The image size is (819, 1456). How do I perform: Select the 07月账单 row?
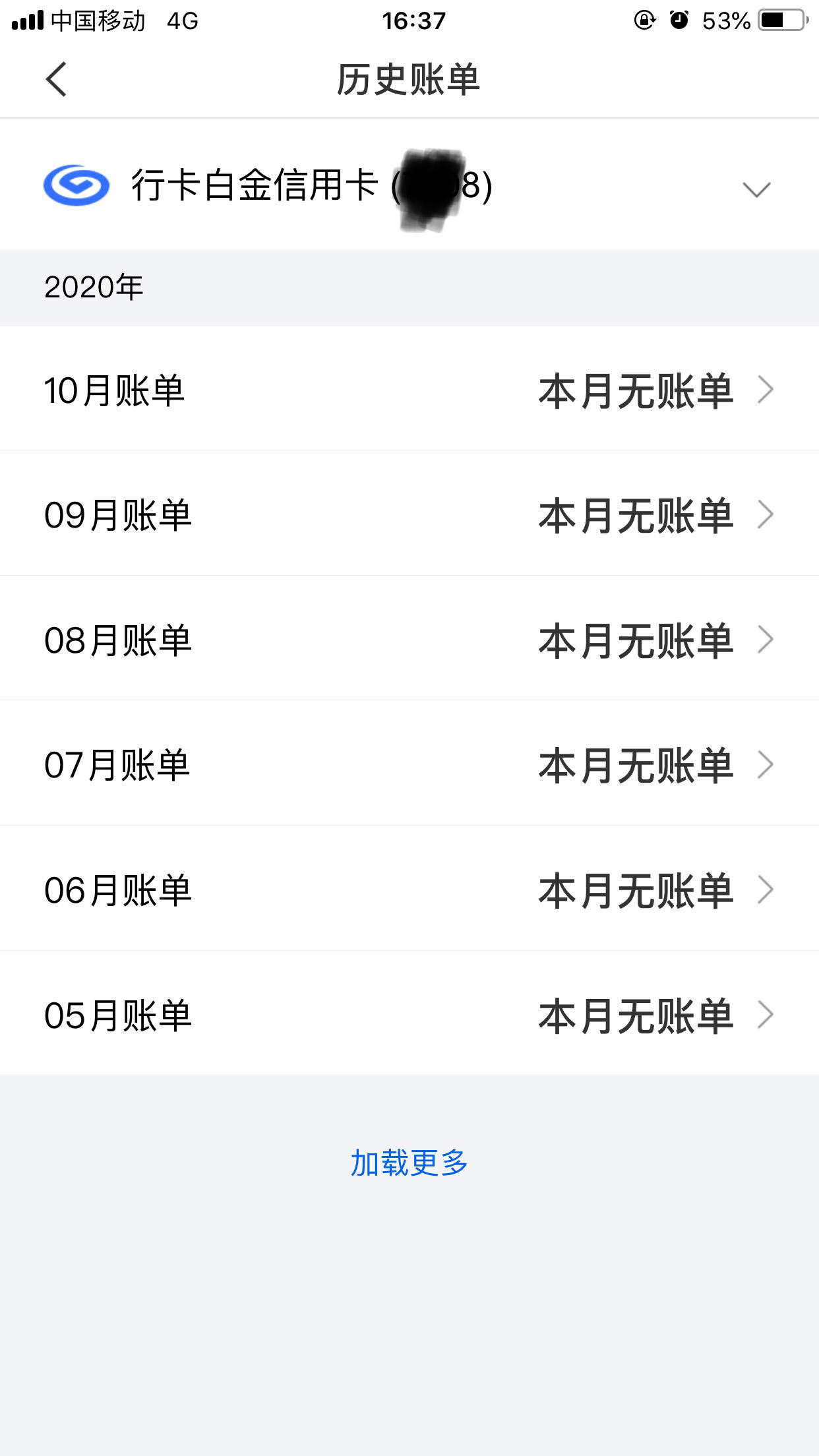(409, 764)
